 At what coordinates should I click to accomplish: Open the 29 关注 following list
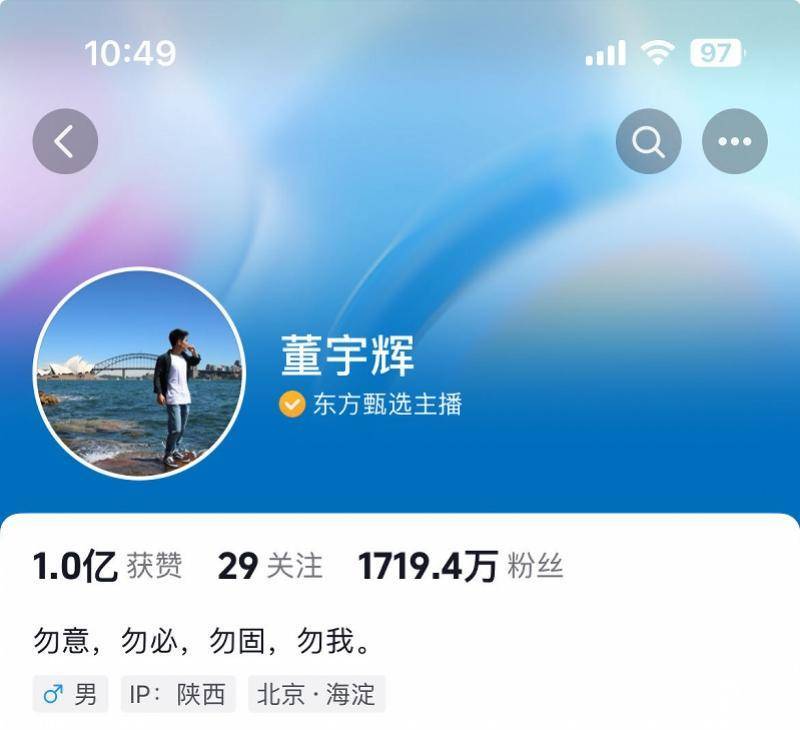click(x=270, y=567)
